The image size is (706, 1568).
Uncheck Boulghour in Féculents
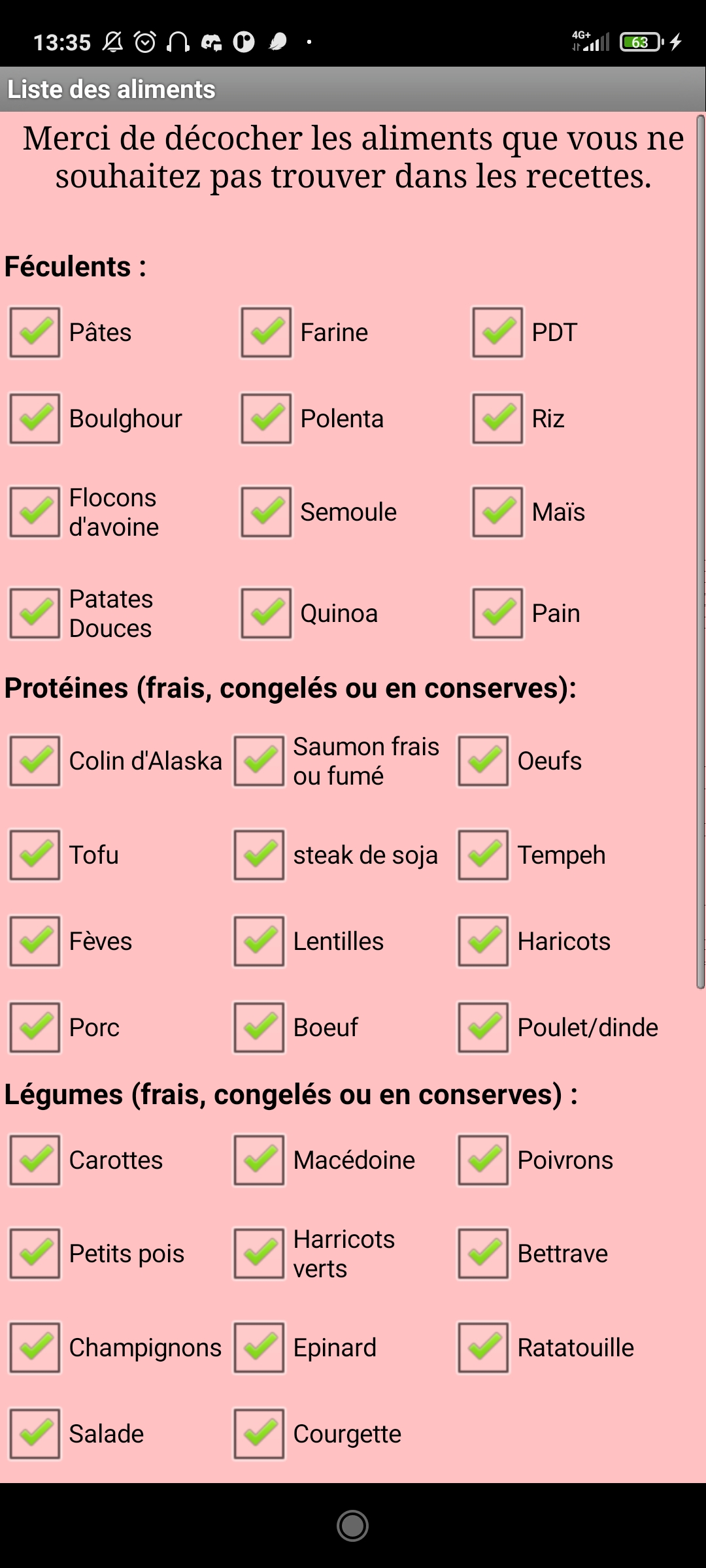(35, 419)
